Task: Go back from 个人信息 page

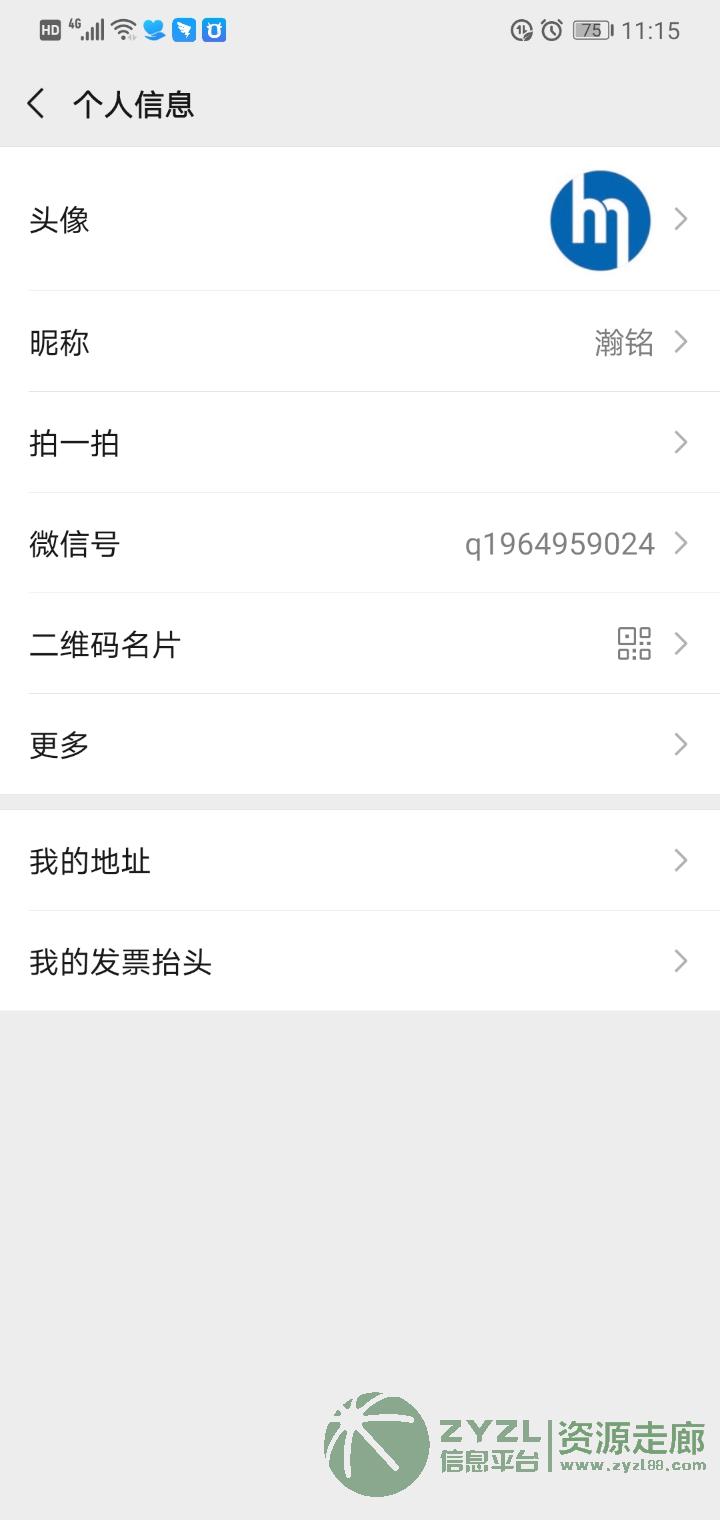Action: [x=37, y=104]
